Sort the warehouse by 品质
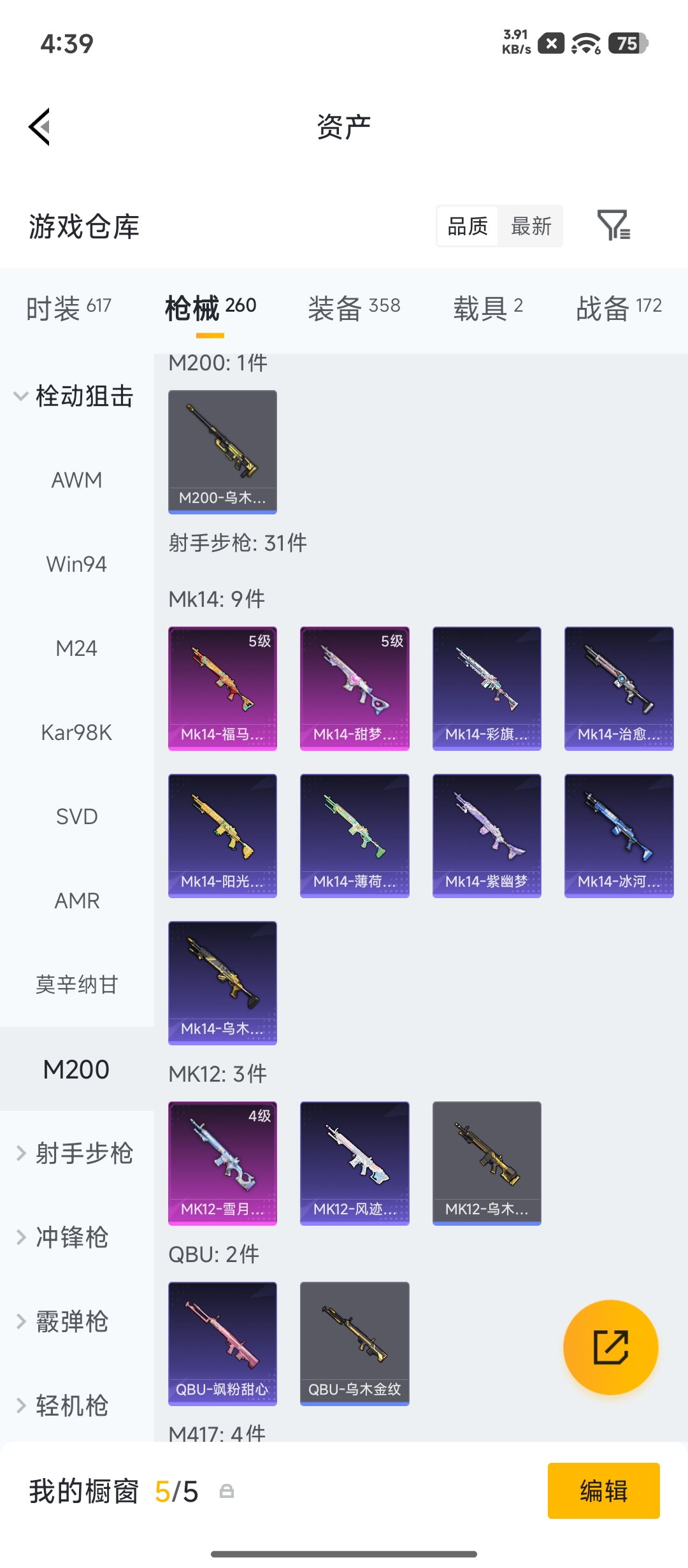Image resolution: width=688 pixels, height=1568 pixels. [468, 226]
